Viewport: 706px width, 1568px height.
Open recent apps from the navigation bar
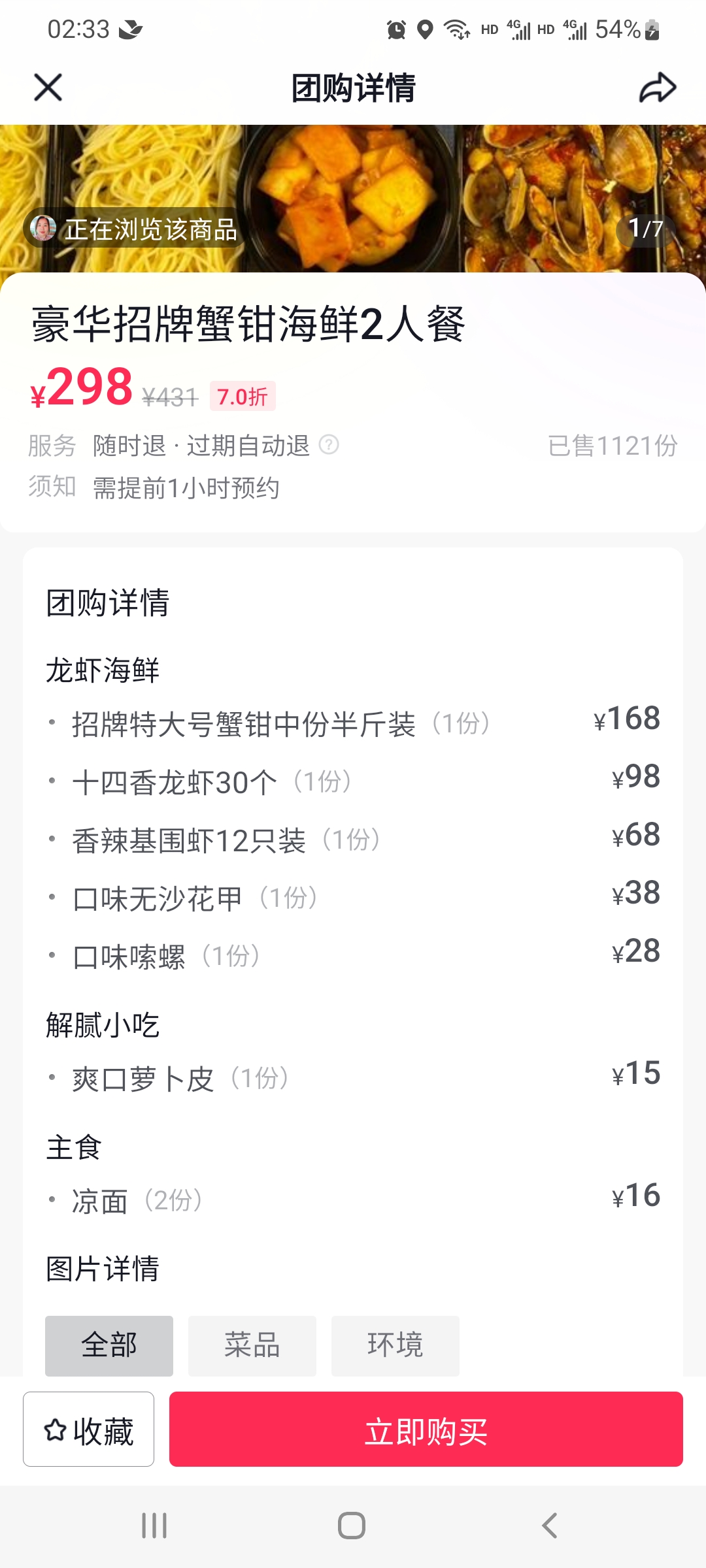(x=154, y=1526)
